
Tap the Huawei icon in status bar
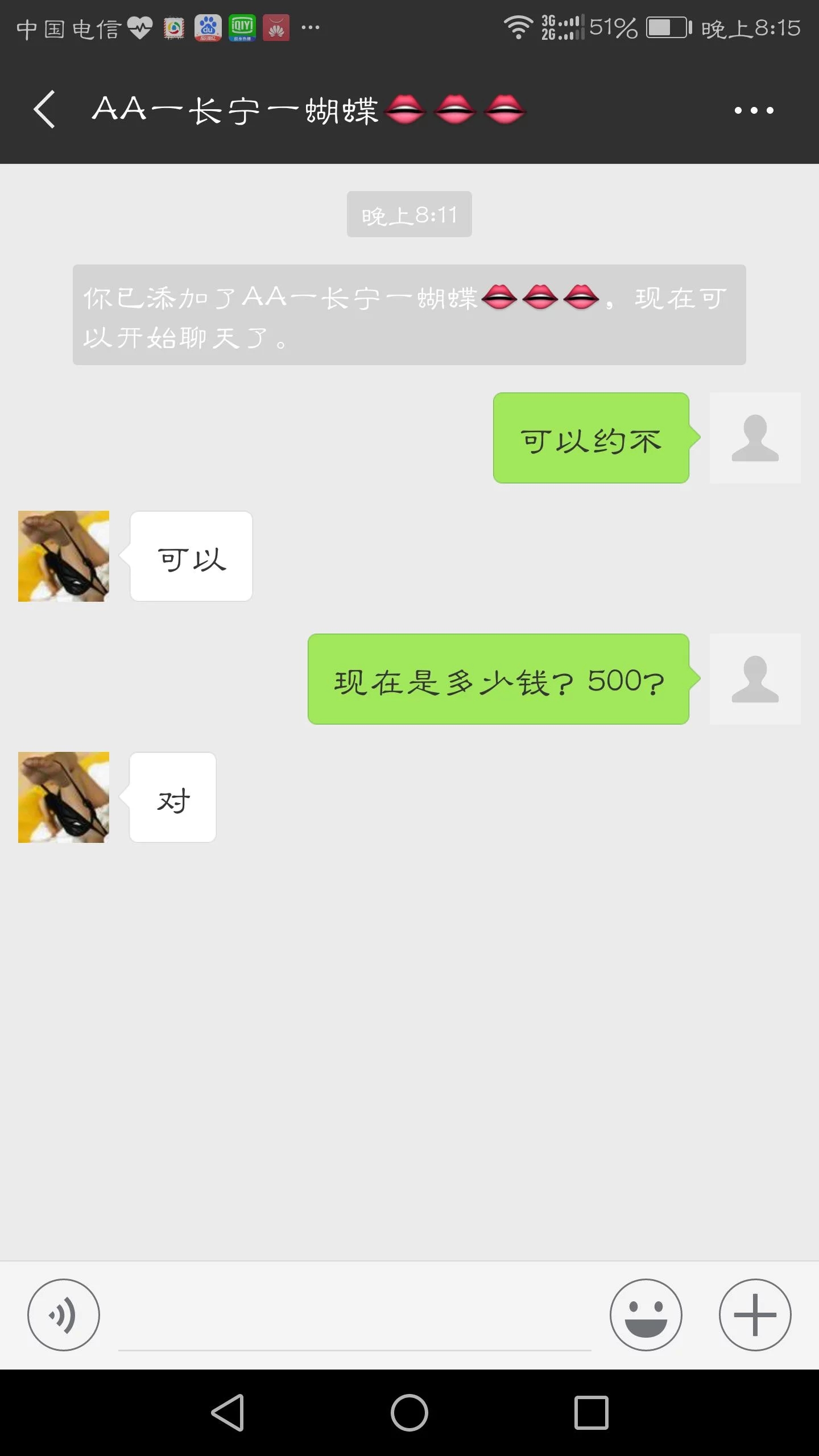[276, 27]
